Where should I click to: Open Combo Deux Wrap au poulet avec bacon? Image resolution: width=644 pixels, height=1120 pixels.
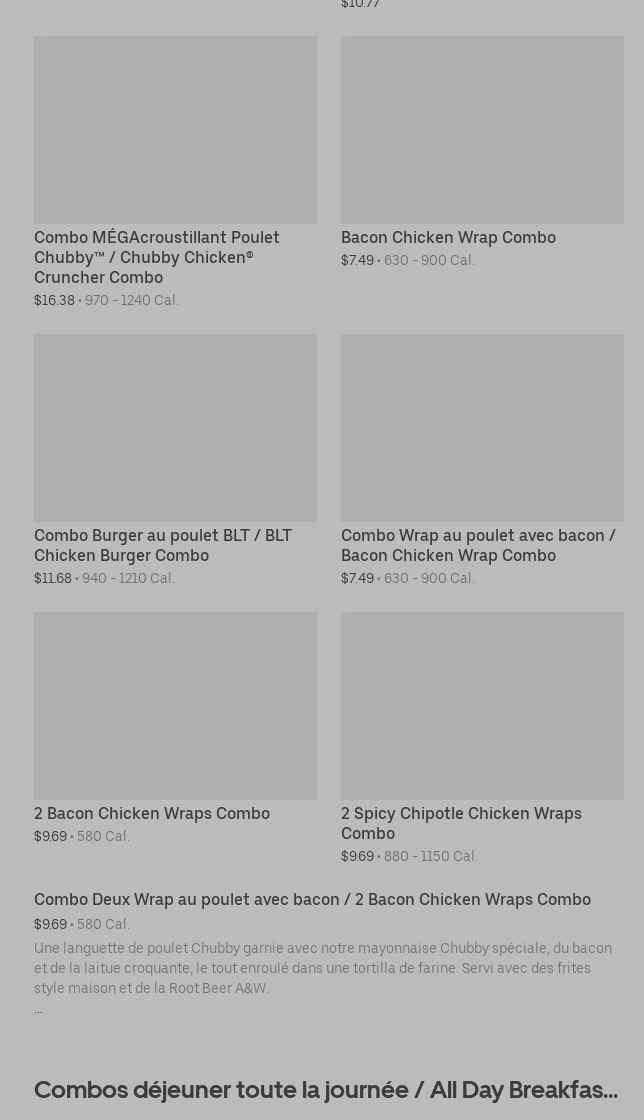click(312, 900)
